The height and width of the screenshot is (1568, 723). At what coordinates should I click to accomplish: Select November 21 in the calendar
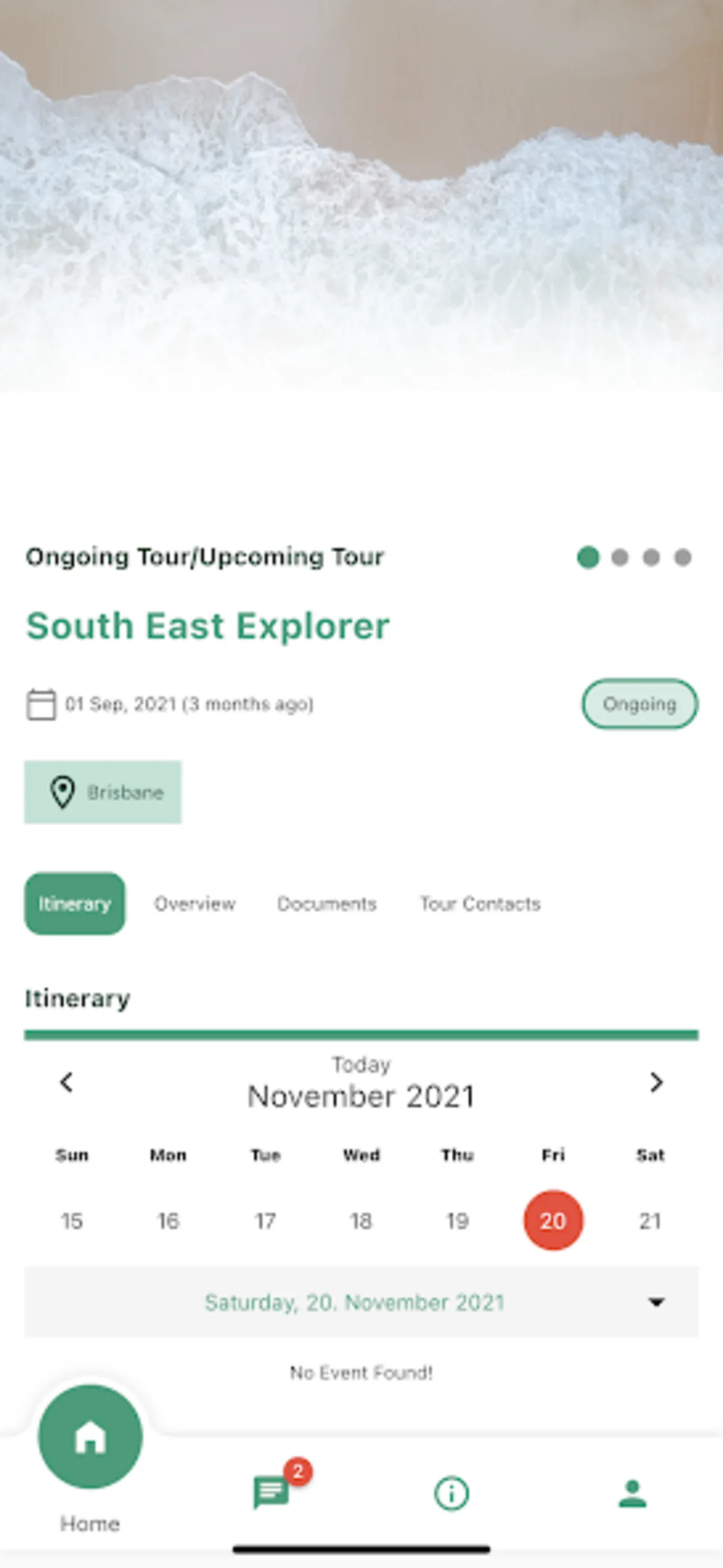click(x=650, y=1220)
